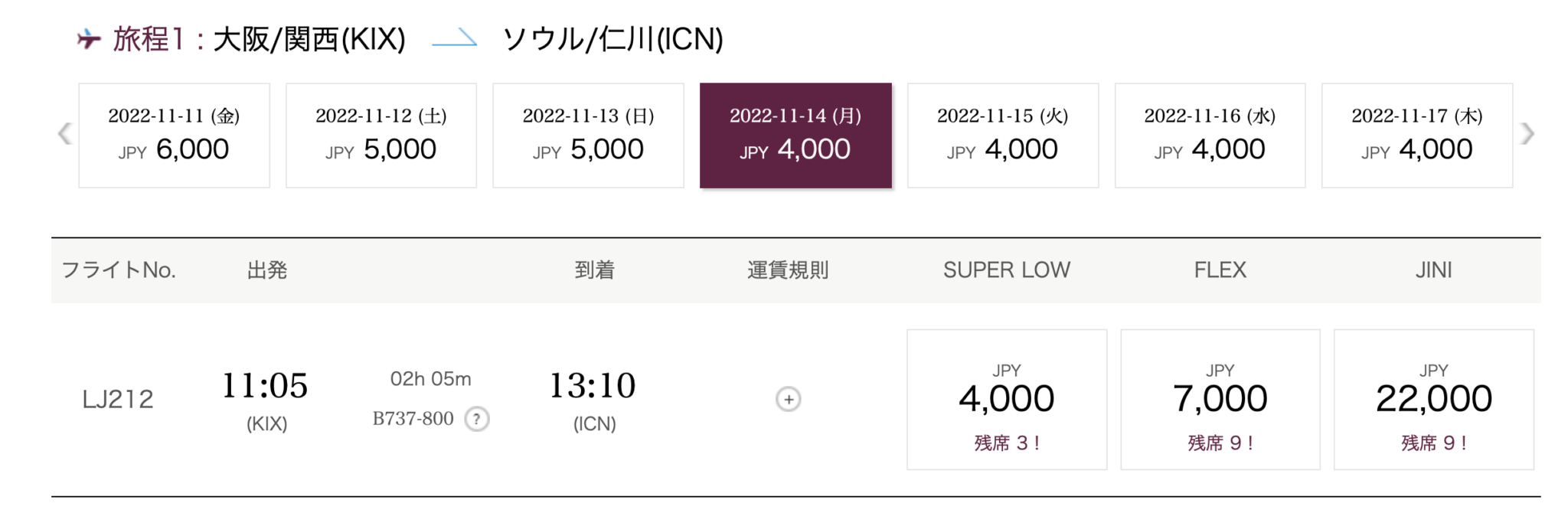Image resolution: width=1568 pixels, height=523 pixels.
Task: Show later dates with the right arrow
Action: pyautogui.click(x=1527, y=134)
